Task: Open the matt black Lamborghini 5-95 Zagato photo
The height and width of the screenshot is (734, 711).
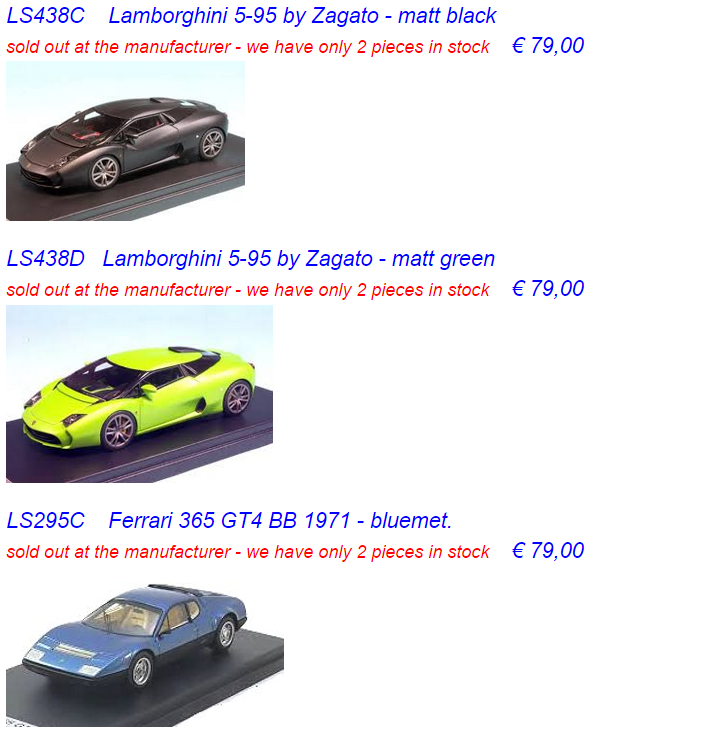Action: 125,141
